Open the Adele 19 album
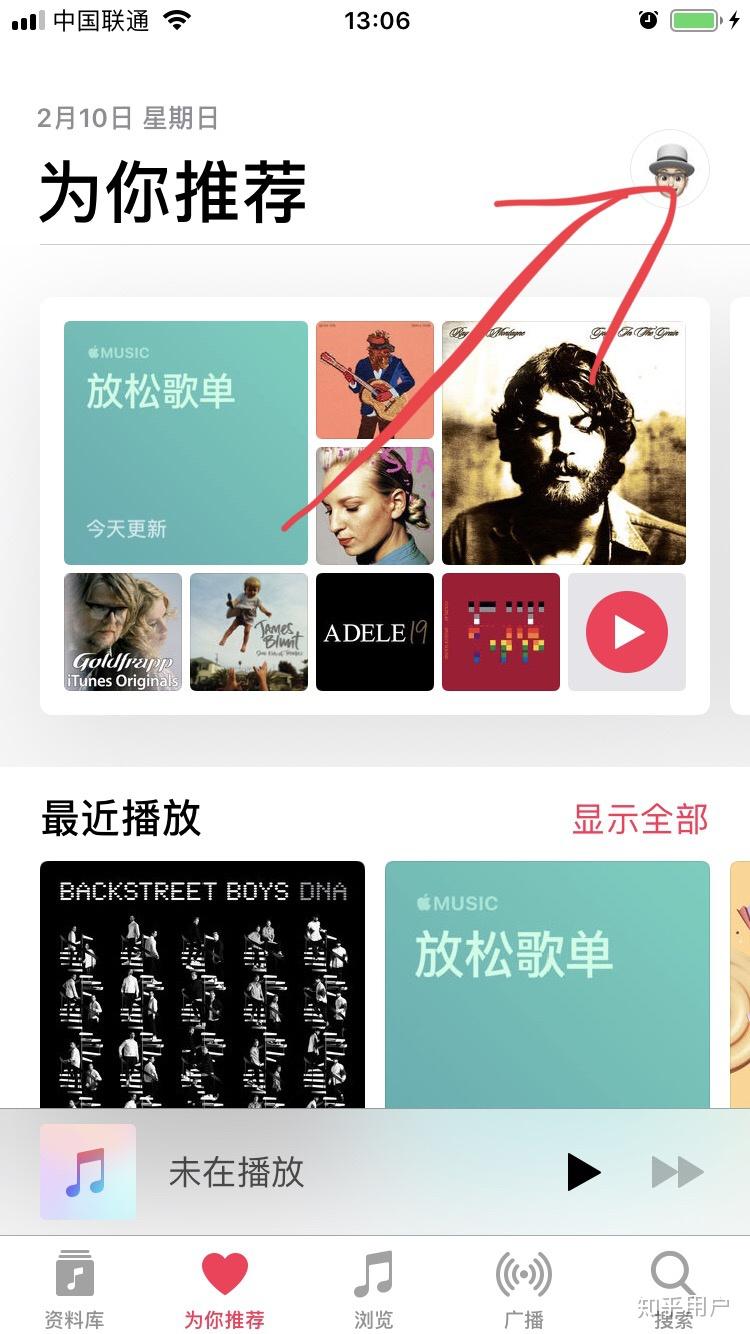 coord(375,632)
